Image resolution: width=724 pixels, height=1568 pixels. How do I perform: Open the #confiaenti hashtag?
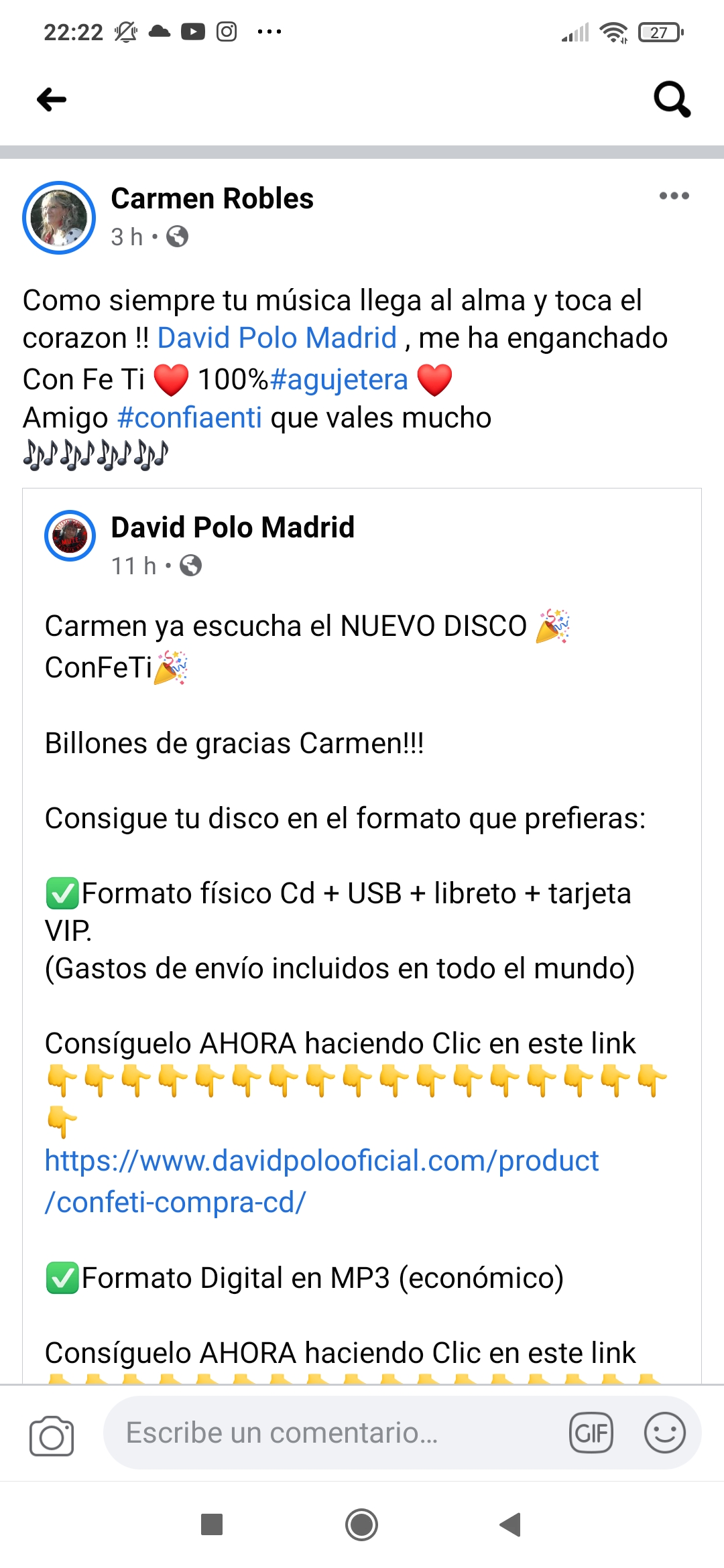click(189, 418)
